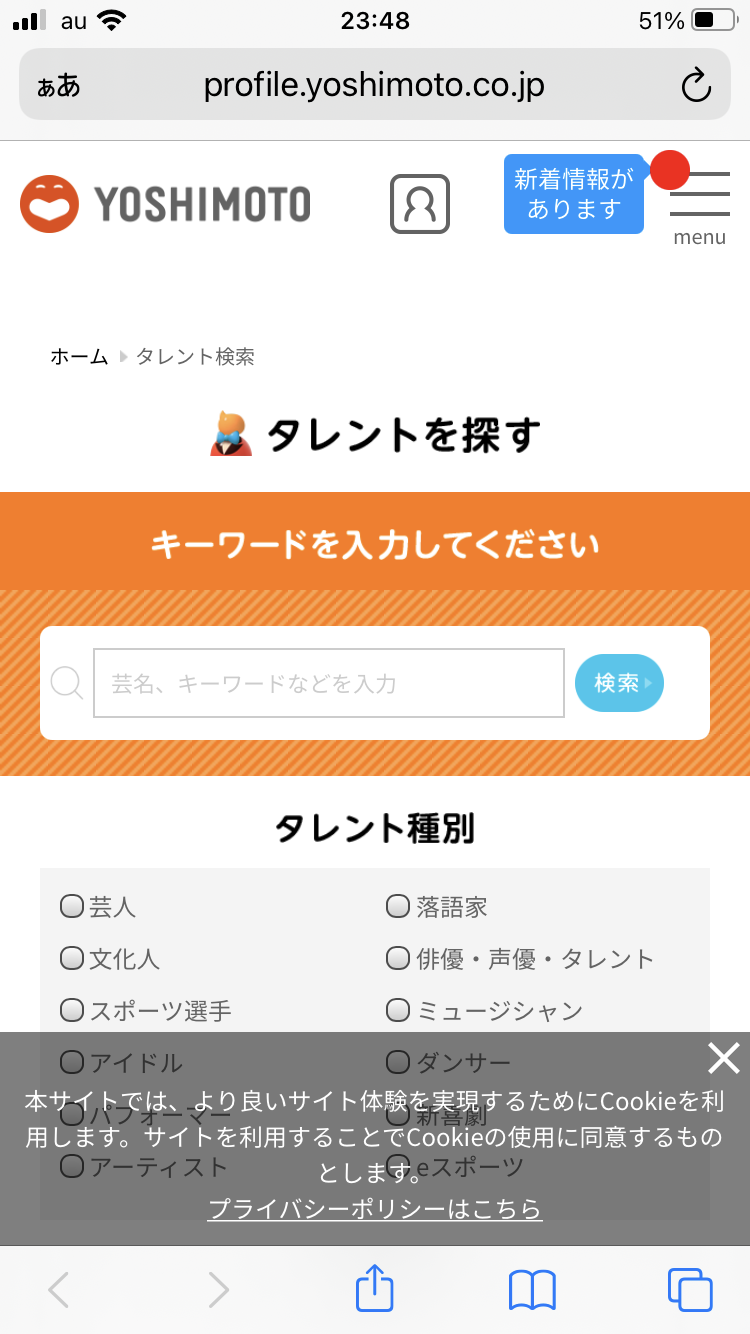Image resolution: width=750 pixels, height=1334 pixels.
Task: Open the profile icon in header
Action: click(x=419, y=204)
